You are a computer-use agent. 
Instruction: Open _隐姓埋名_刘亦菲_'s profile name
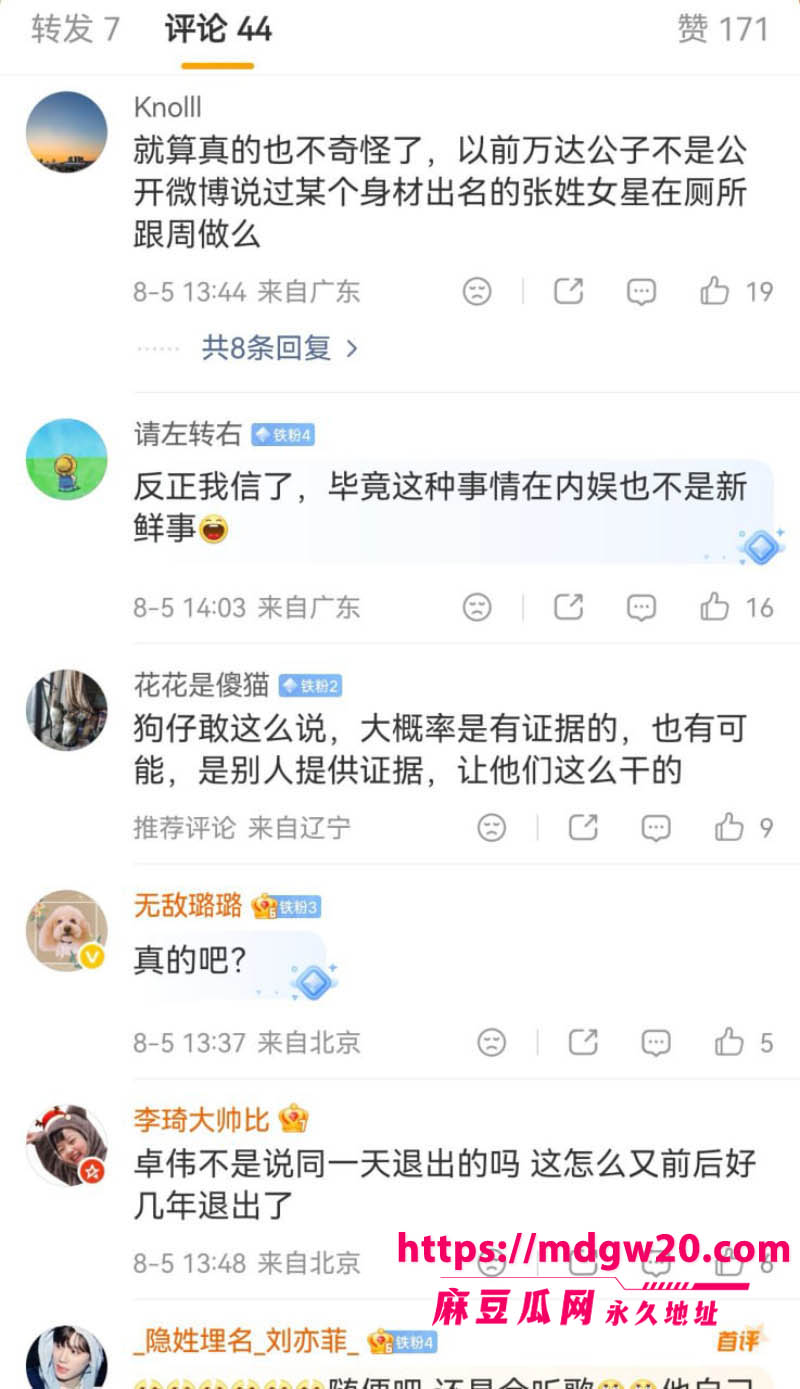point(246,1340)
